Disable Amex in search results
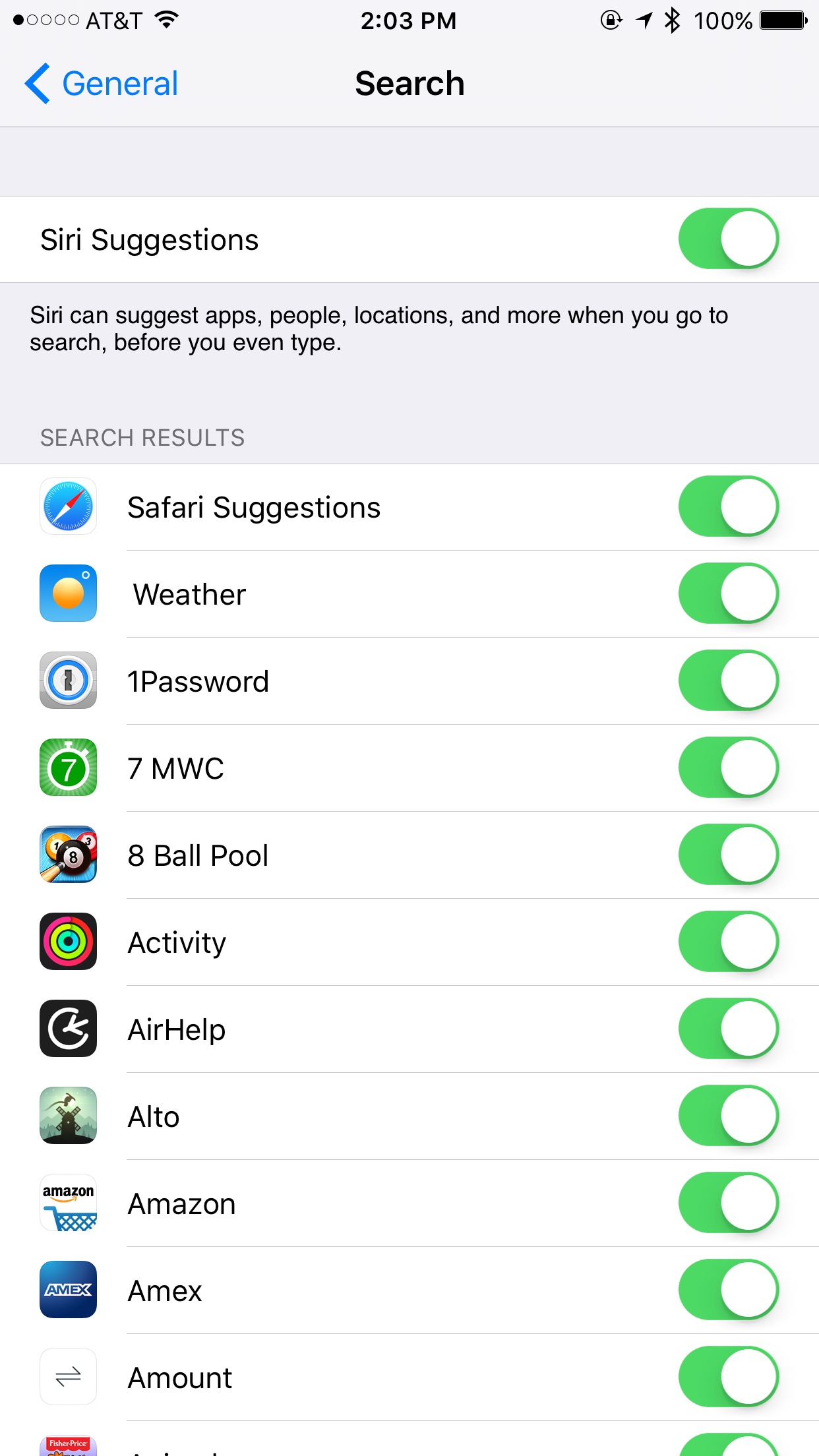 [x=729, y=1290]
